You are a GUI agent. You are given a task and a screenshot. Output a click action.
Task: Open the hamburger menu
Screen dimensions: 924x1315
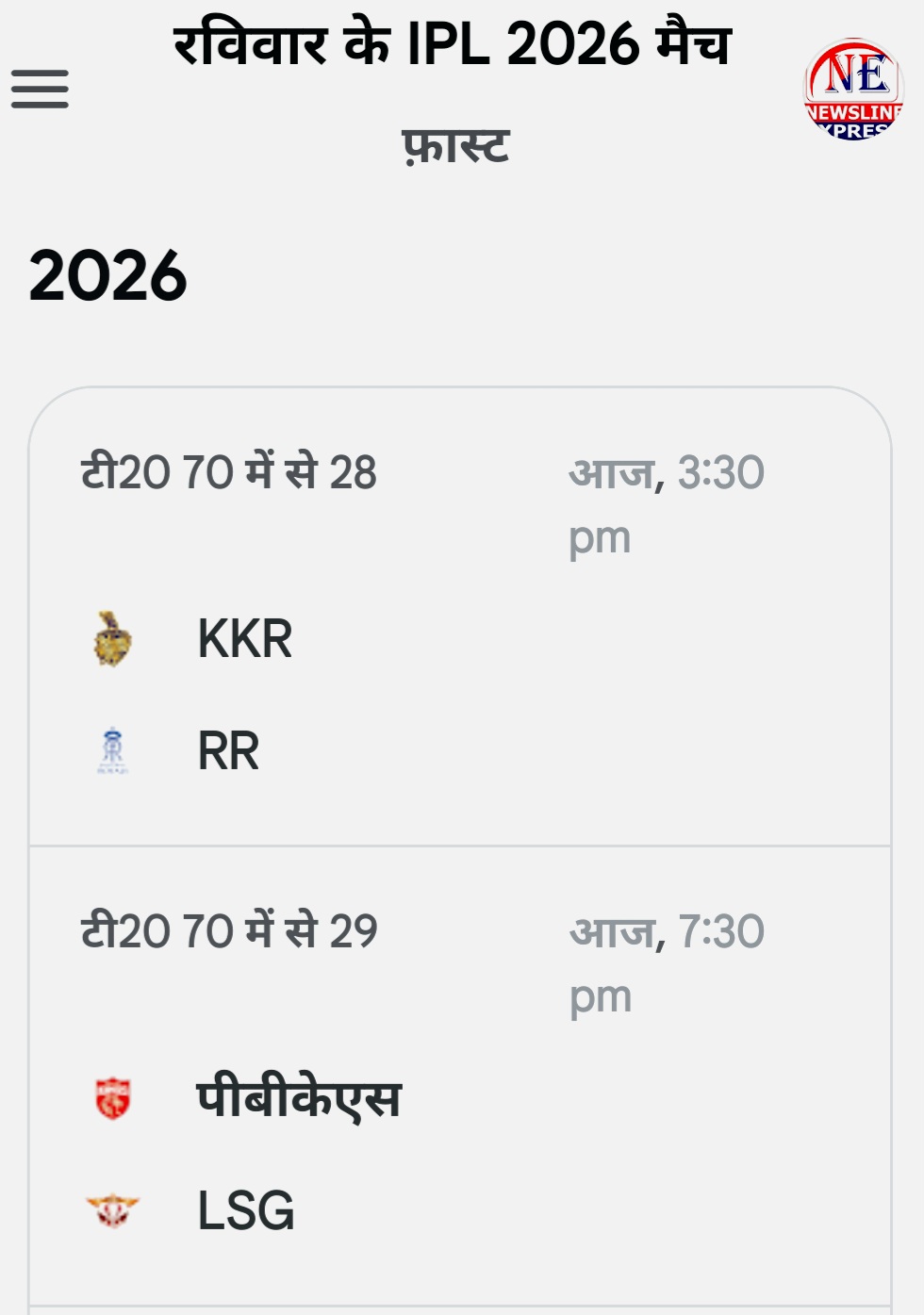pos(40,90)
